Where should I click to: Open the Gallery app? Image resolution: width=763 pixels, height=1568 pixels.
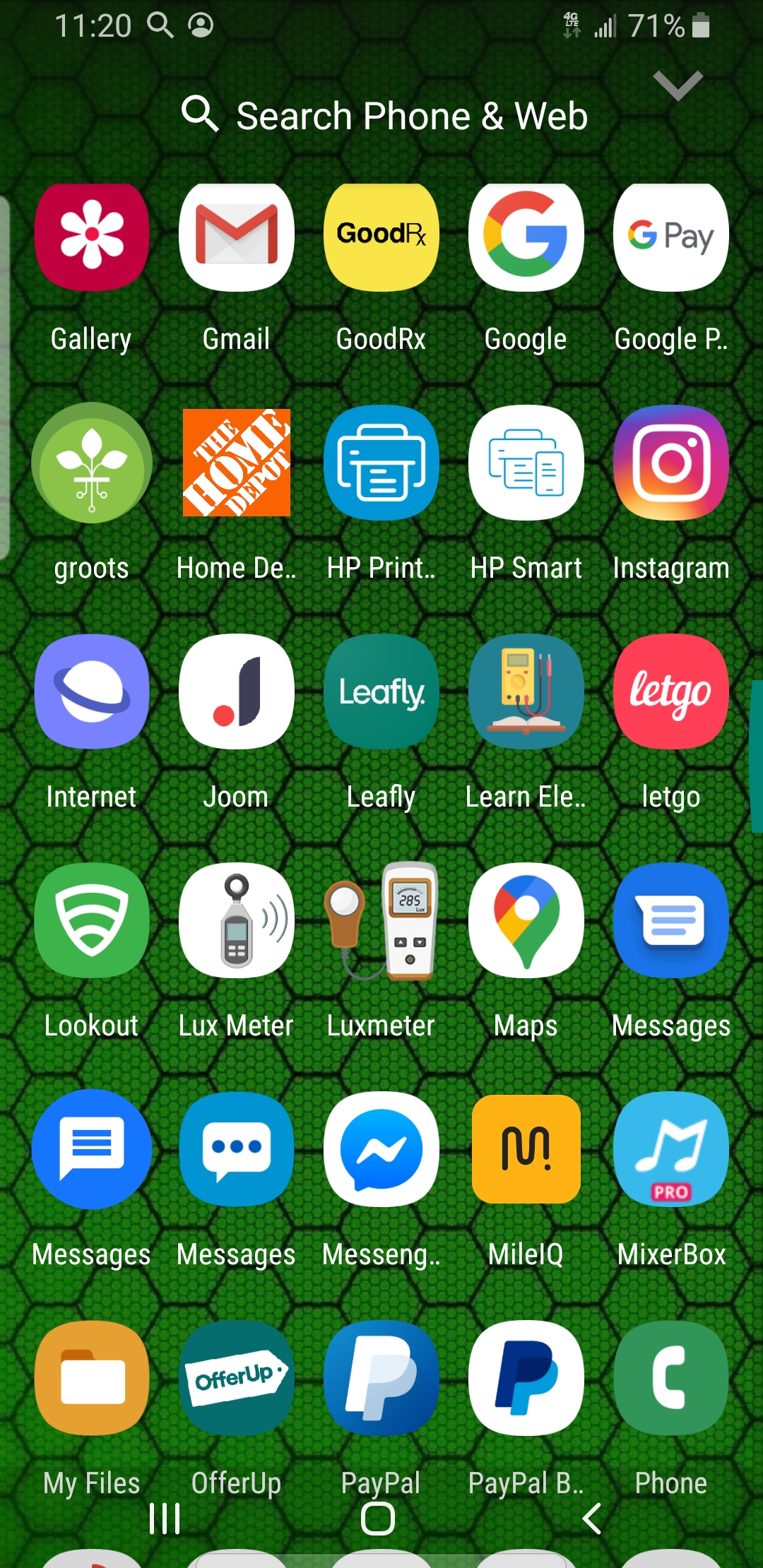click(x=92, y=238)
